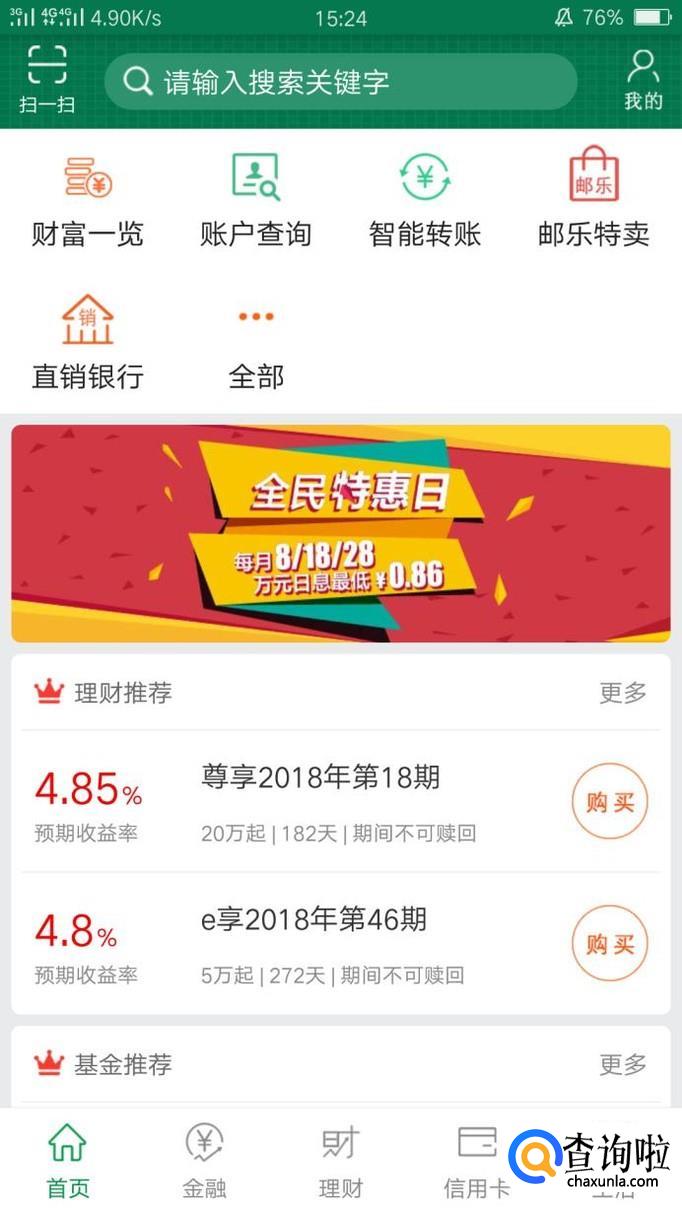Open the 扫一扫 scan icon
The image size is (682, 1212).
[47, 79]
